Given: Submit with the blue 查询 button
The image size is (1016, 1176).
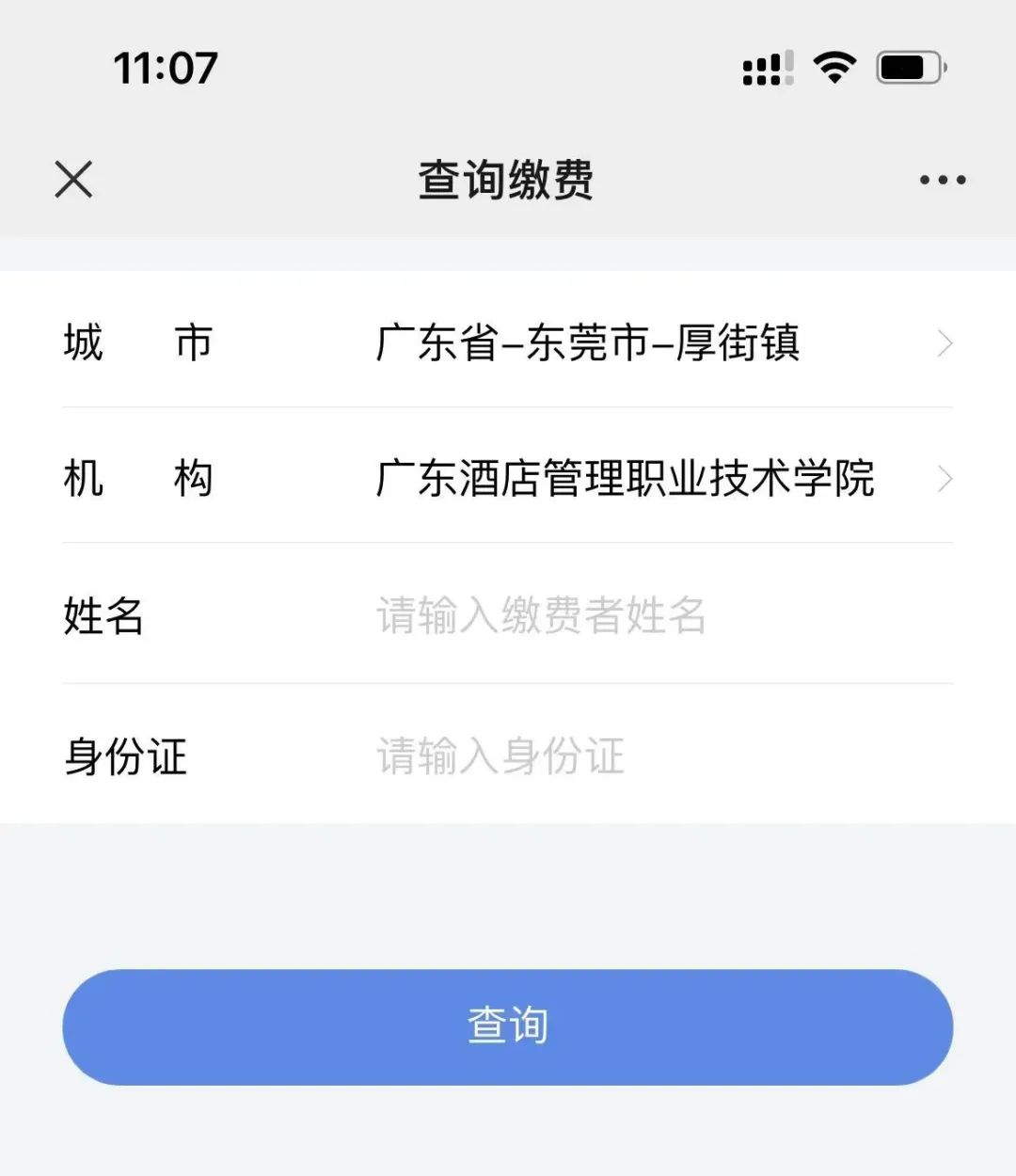Looking at the screenshot, I should pyautogui.click(x=508, y=1026).
